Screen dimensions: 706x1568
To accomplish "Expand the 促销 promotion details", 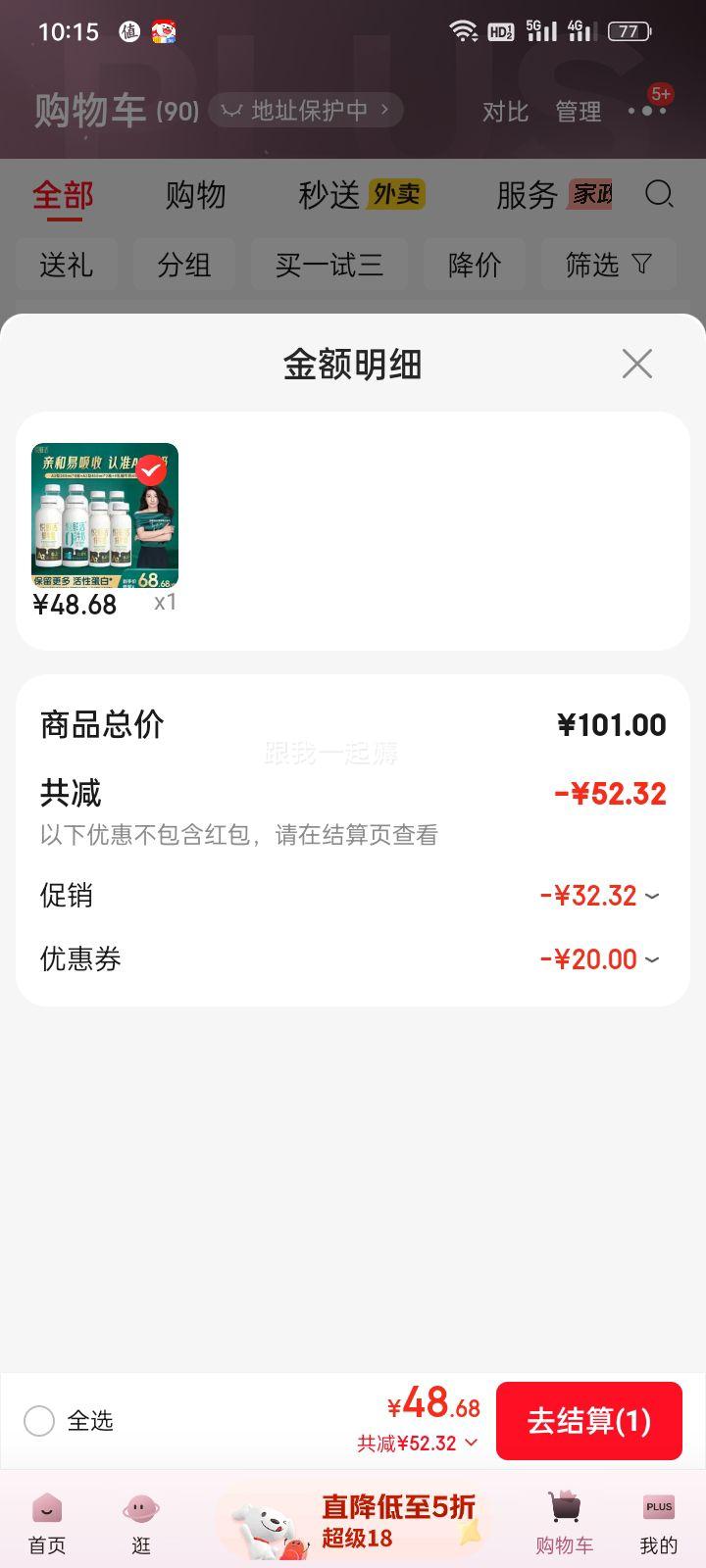I will pyautogui.click(x=651, y=895).
